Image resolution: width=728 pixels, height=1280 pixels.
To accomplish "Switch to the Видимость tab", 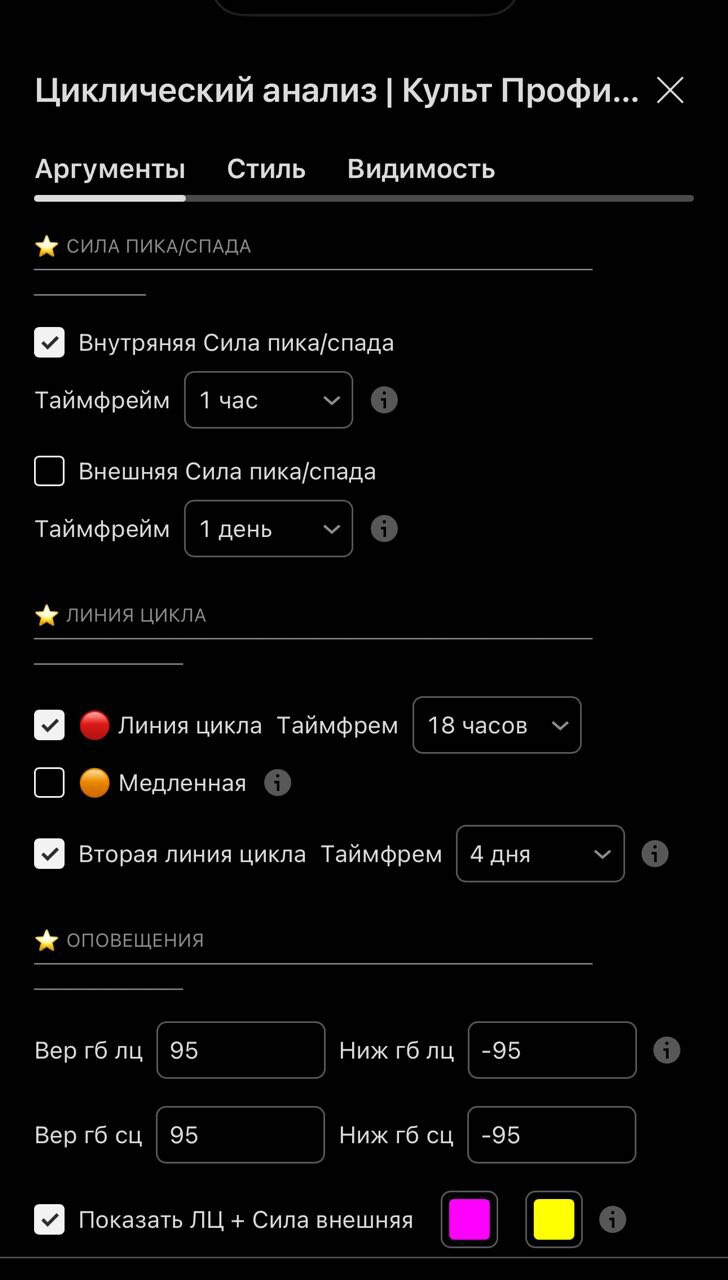I will (x=420, y=169).
